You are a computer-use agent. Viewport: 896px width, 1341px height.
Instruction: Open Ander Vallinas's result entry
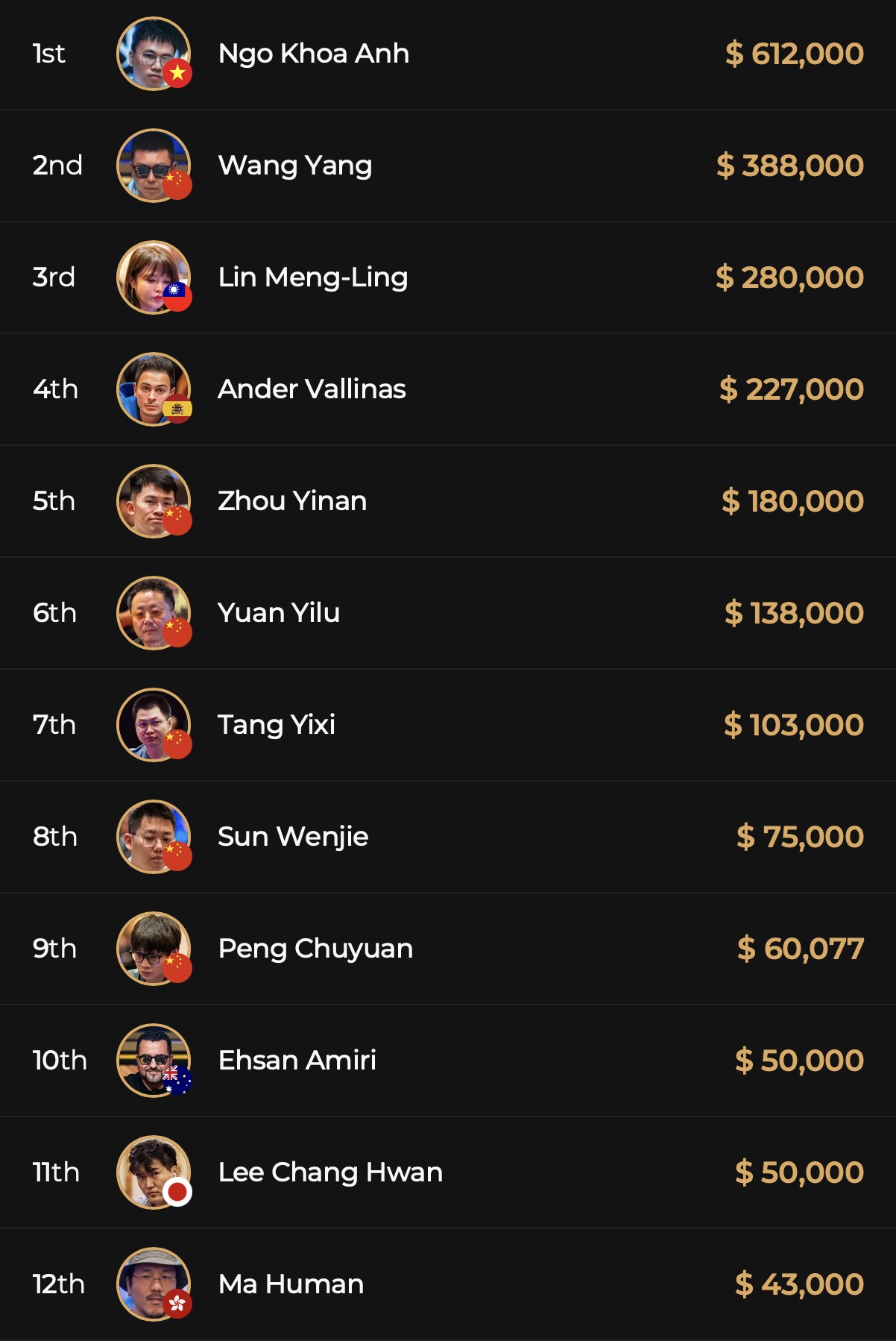[x=312, y=389]
